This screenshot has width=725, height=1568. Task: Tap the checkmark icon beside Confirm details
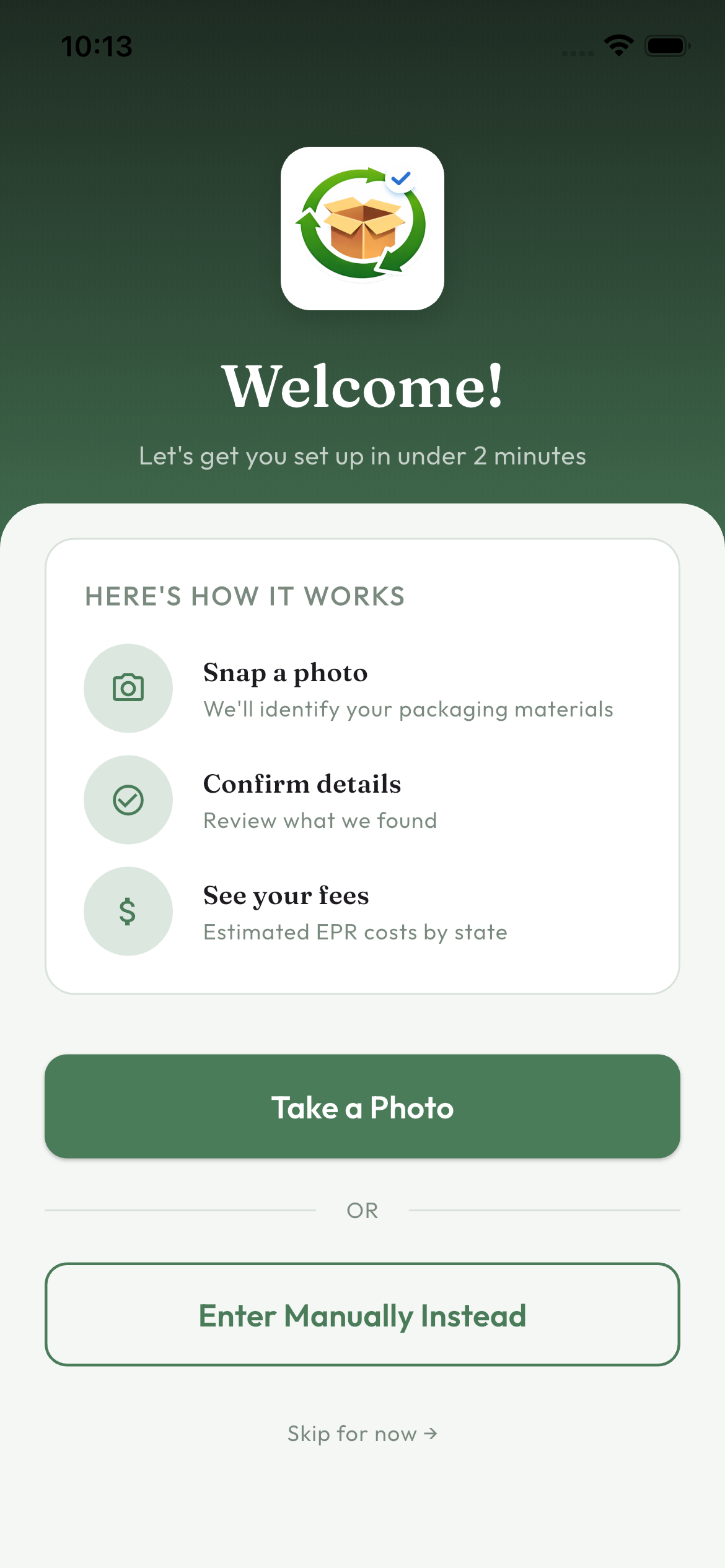(x=128, y=800)
